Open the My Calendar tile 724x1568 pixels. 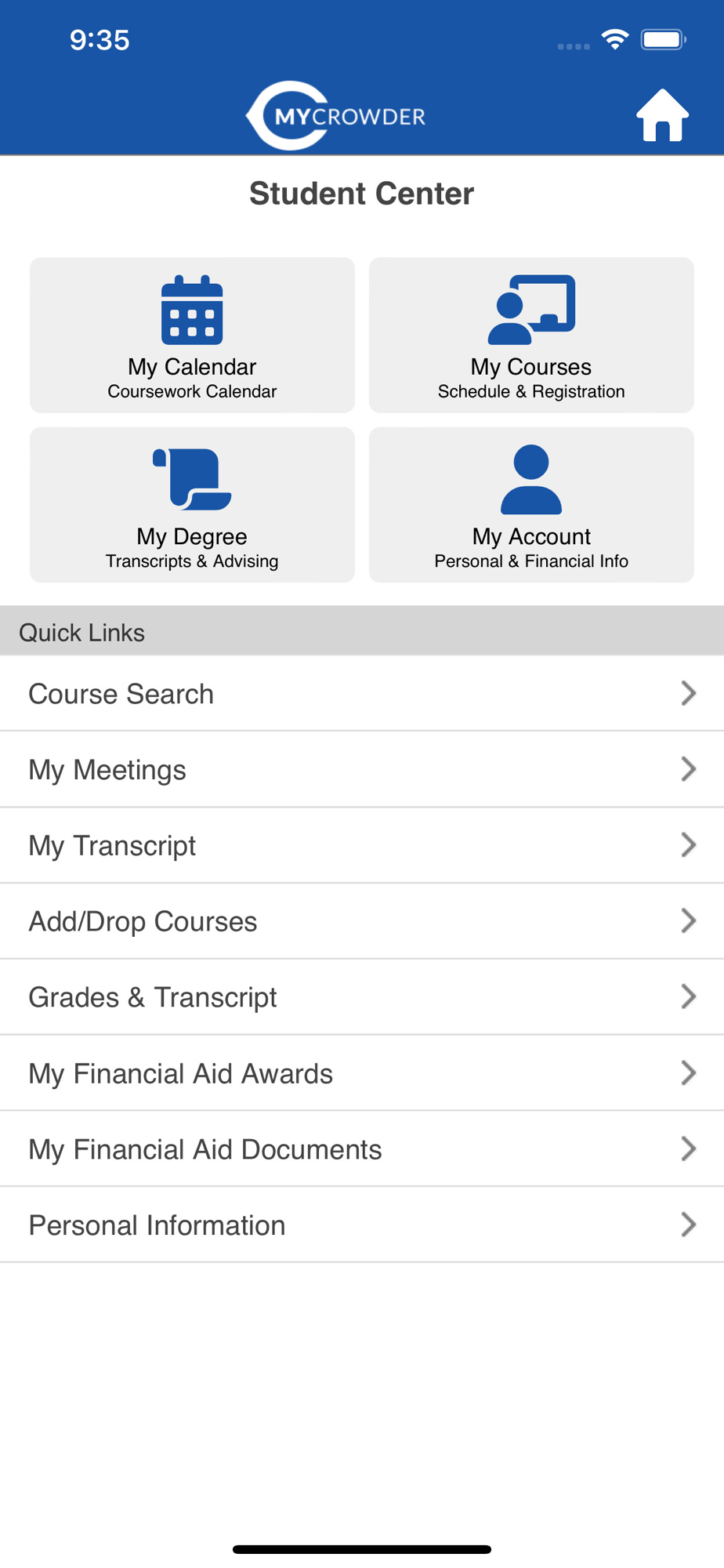(x=192, y=335)
